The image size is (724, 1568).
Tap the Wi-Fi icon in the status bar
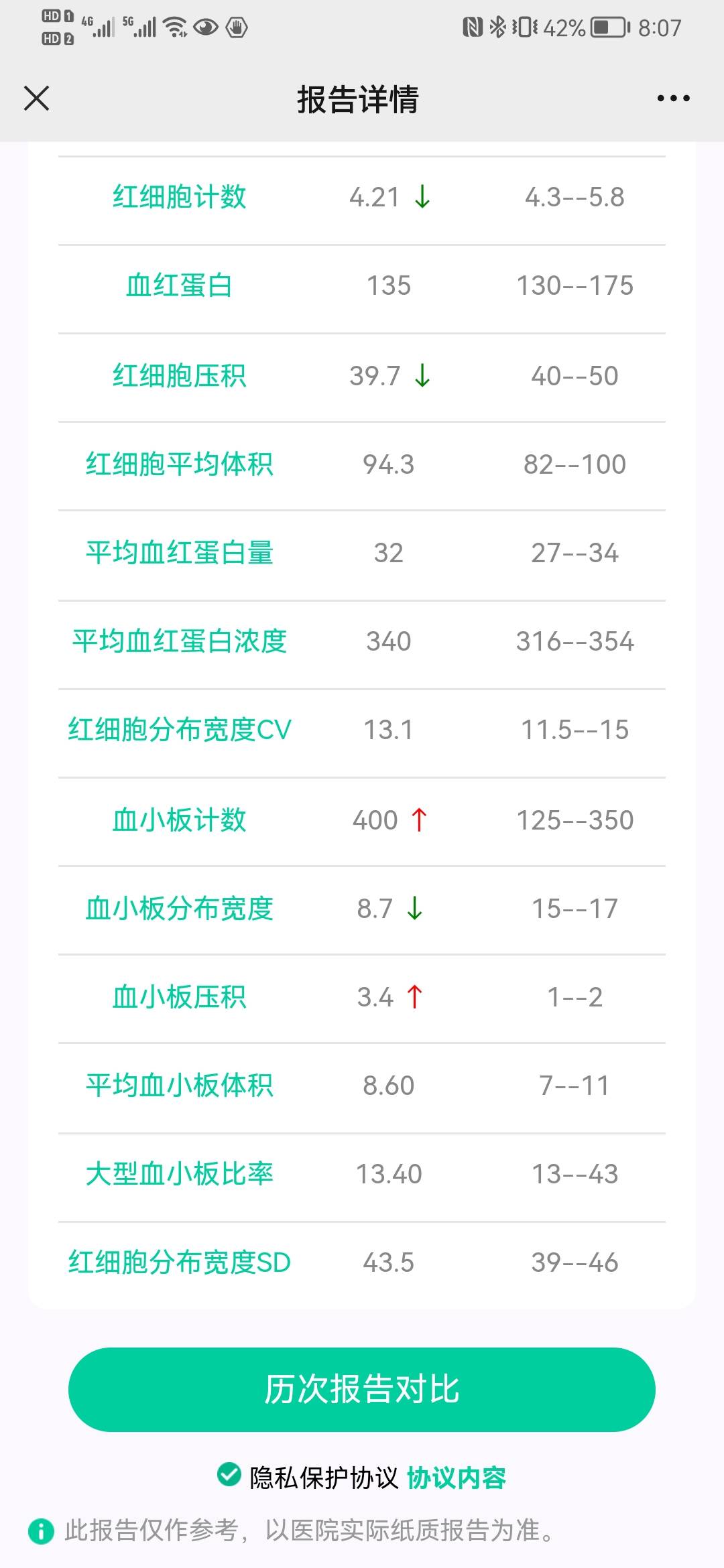[x=174, y=27]
